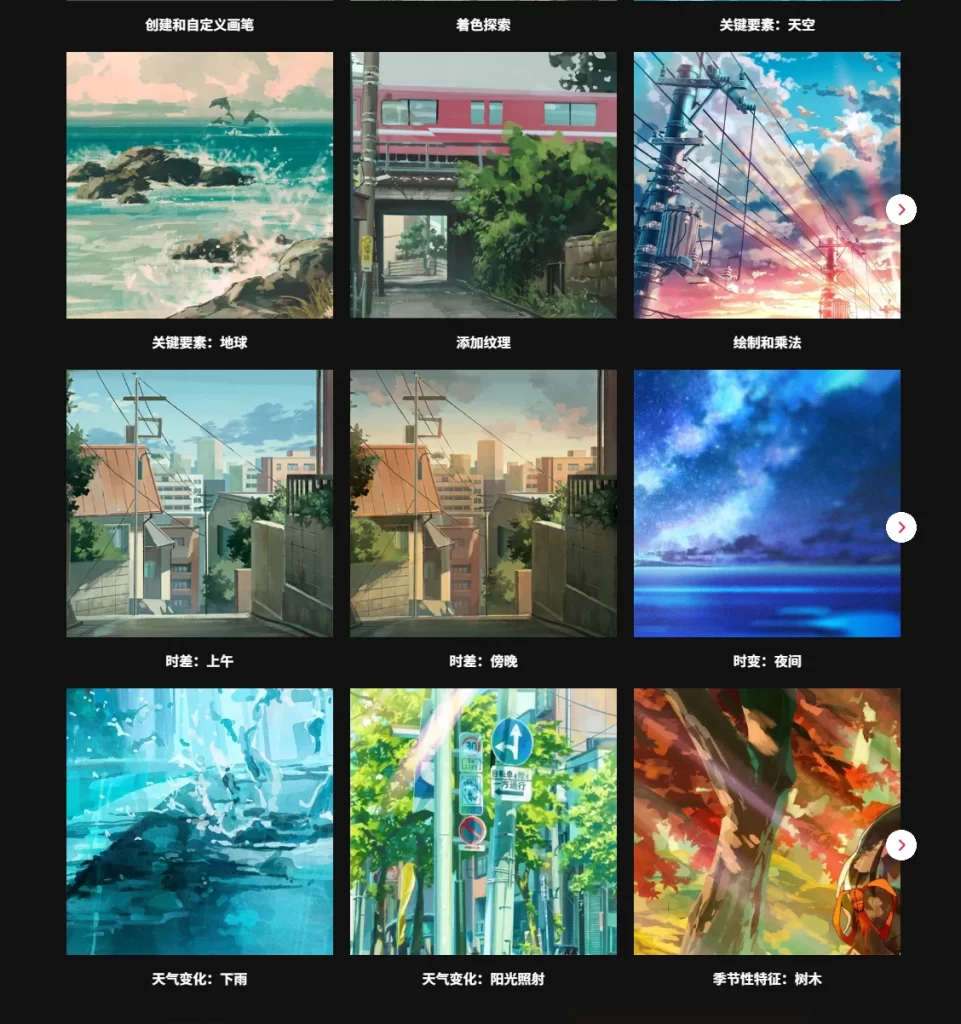The image size is (961, 1024).
Task: Open the 关键要素：地球 ocean waves thumbnail
Action: [199, 185]
